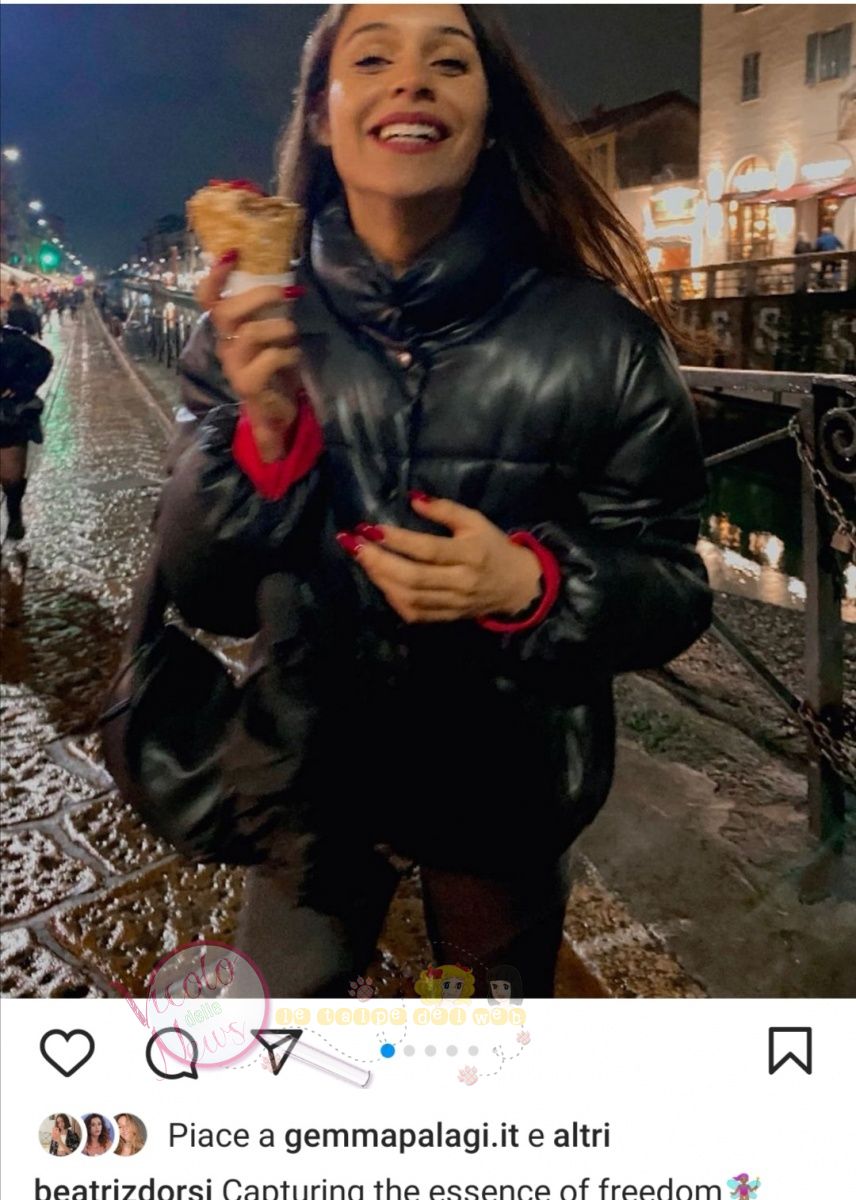Share the post via paper plane icon
The width and height of the screenshot is (856, 1200).
(x=277, y=1051)
